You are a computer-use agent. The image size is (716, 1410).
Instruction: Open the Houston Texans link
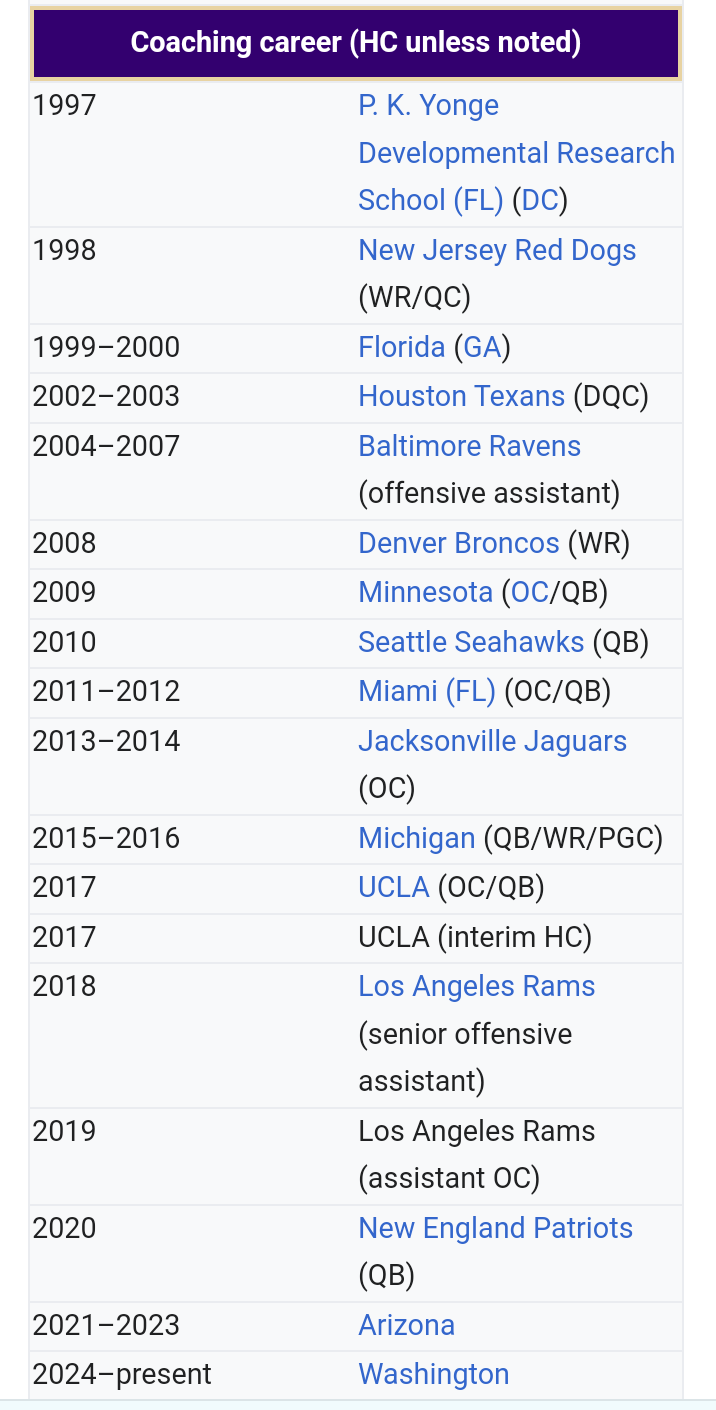[461, 396]
